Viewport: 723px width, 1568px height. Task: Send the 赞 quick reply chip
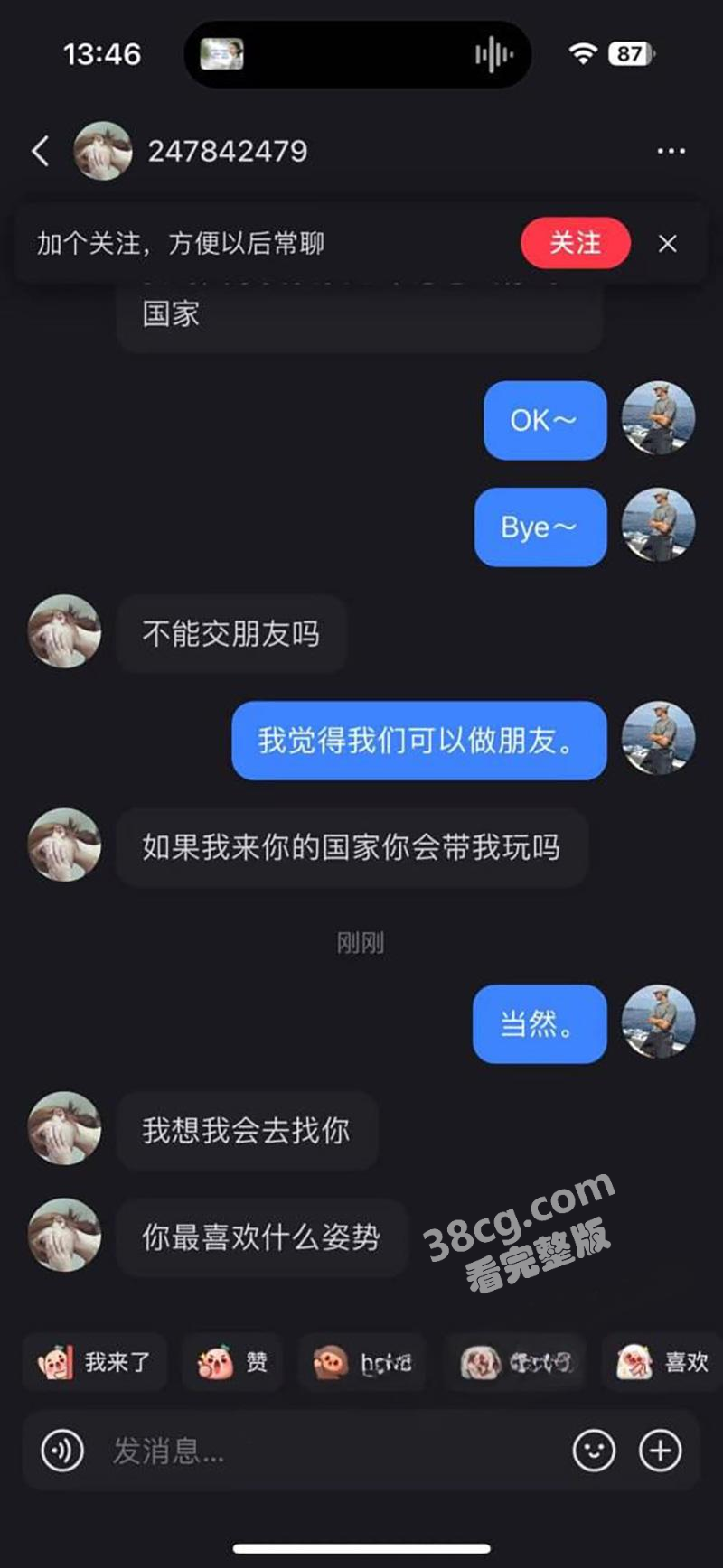(x=233, y=1362)
